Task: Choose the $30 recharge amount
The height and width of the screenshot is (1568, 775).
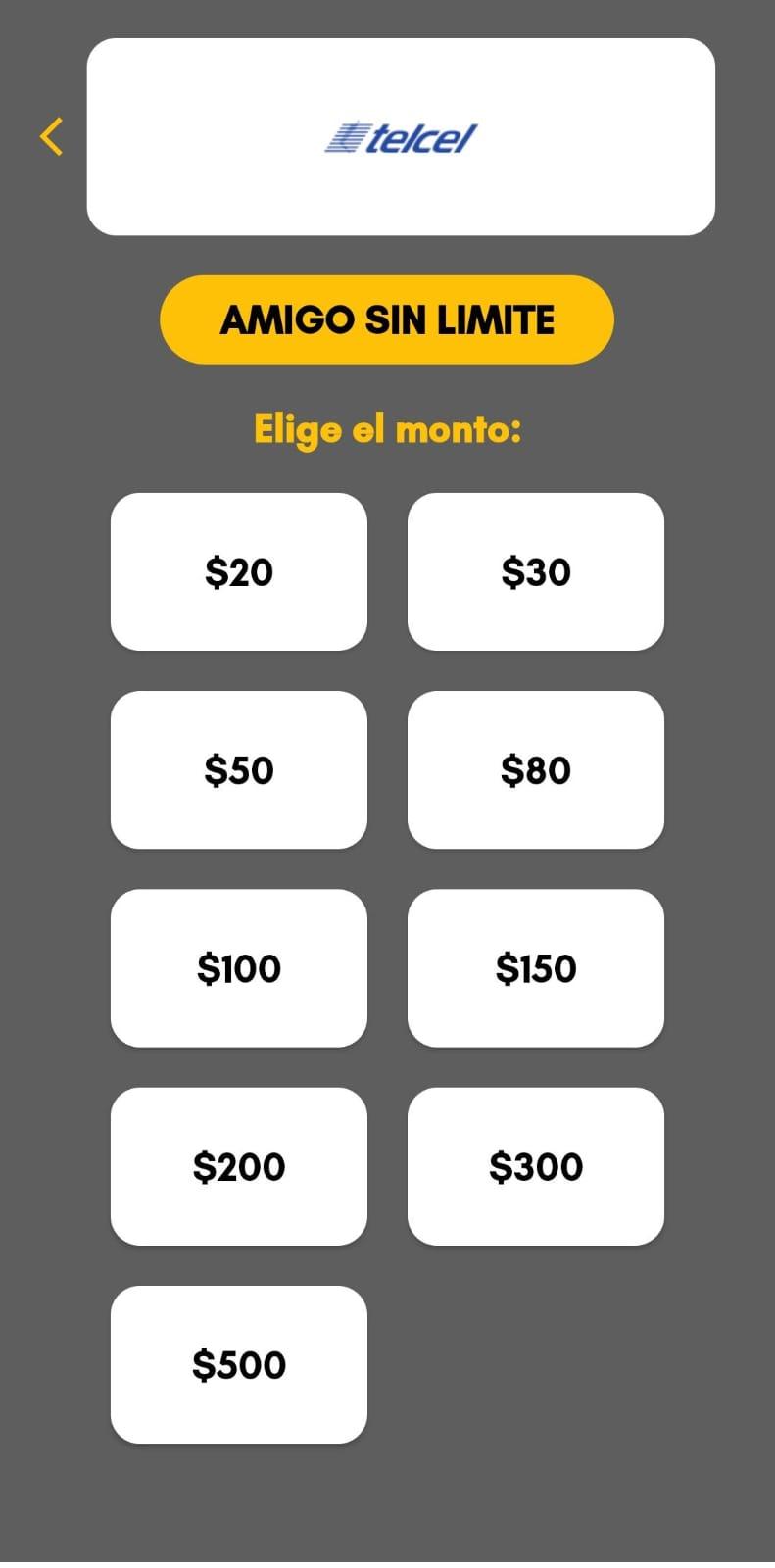Action: click(536, 571)
